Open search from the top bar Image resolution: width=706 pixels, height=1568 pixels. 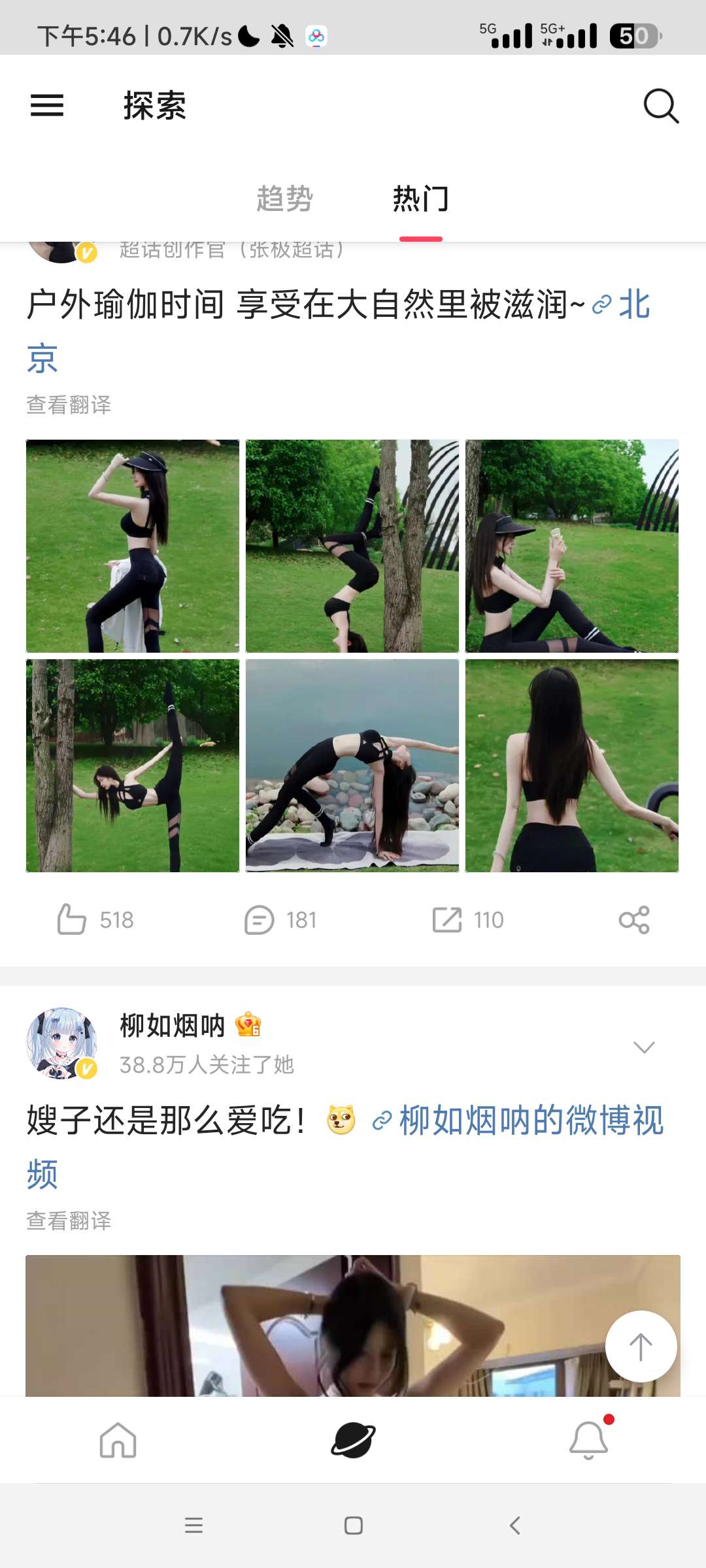coord(660,105)
